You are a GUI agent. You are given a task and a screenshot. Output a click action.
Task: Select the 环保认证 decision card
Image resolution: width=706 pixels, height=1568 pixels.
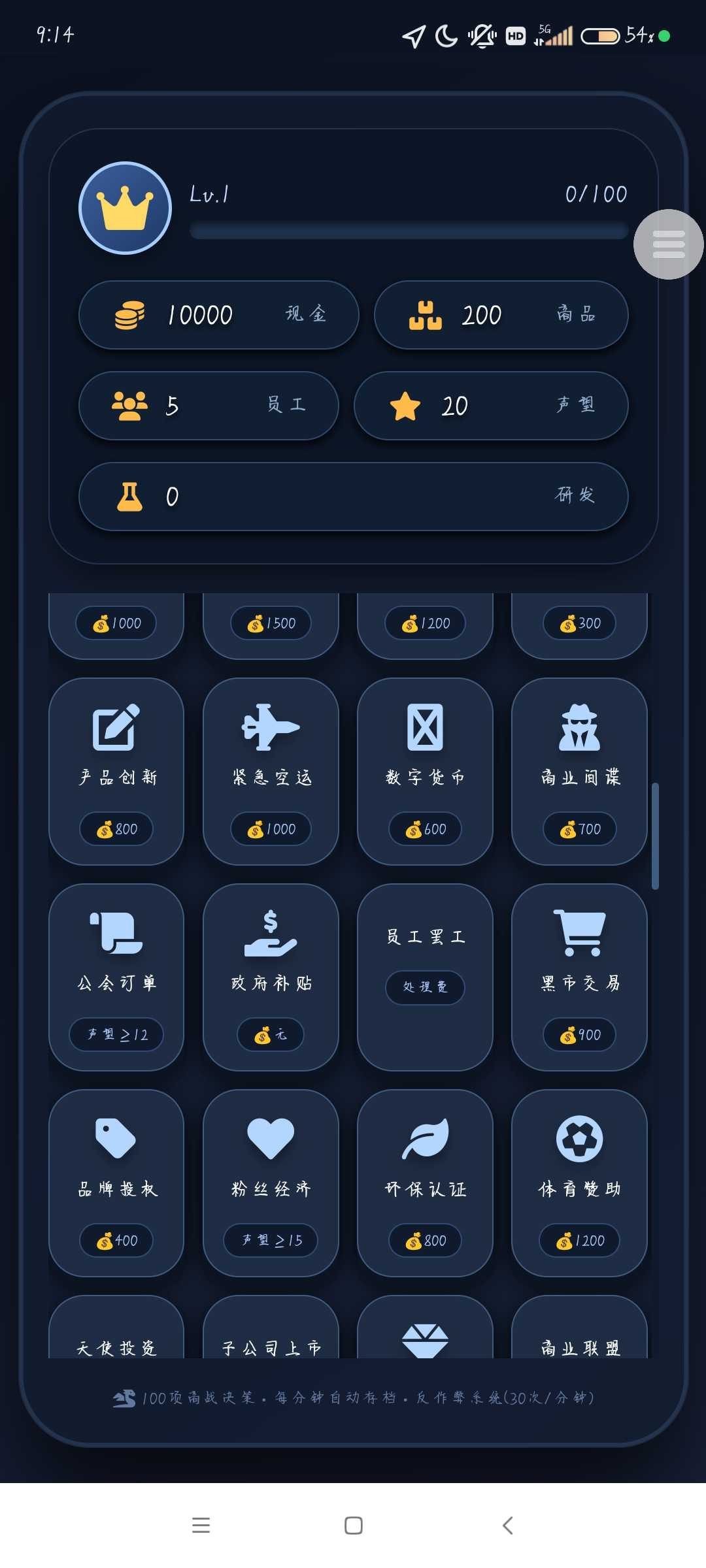(x=425, y=1183)
